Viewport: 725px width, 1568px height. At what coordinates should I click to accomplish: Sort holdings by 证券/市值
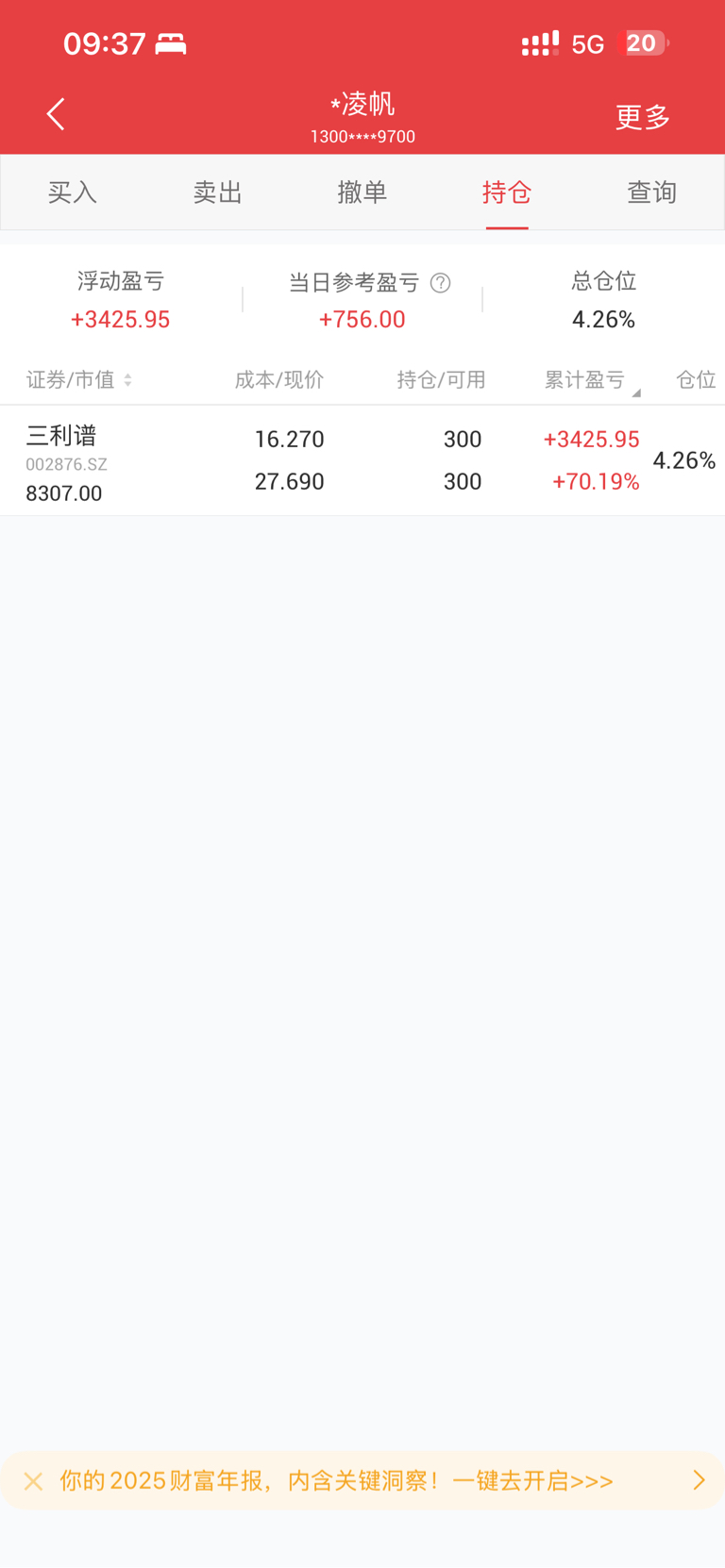pyautogui.click(x=79, y=380)
